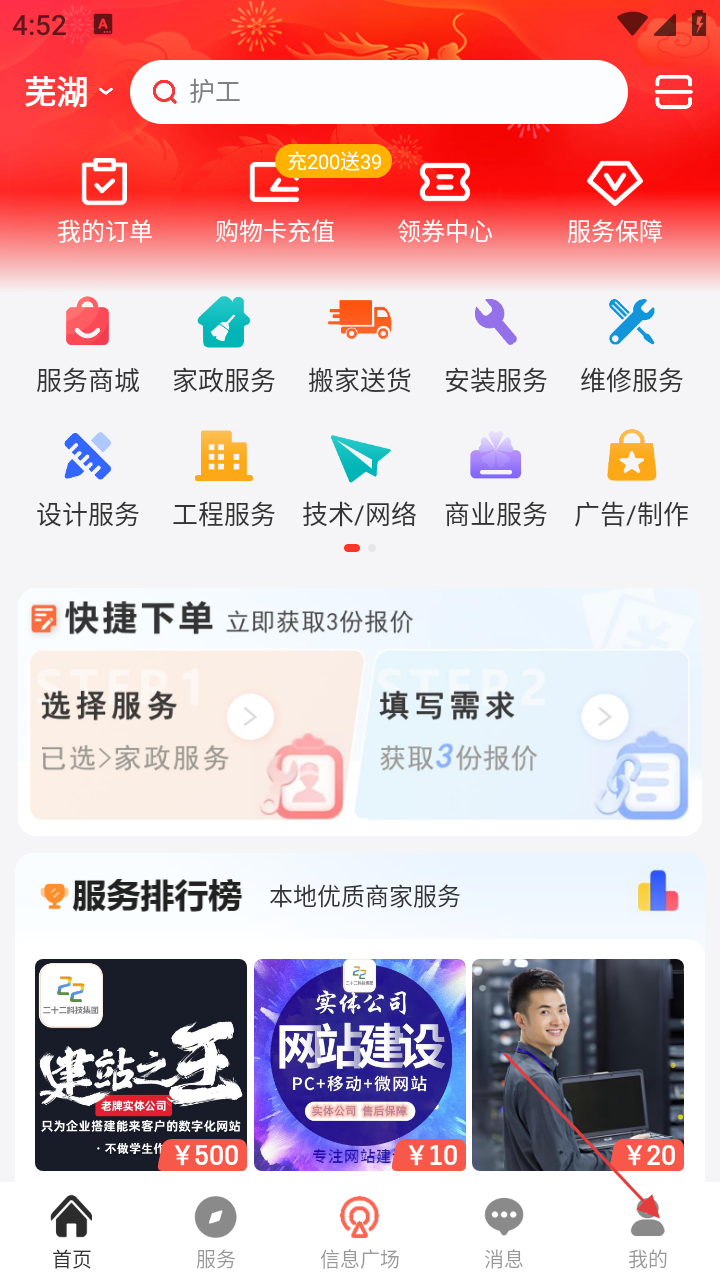This screenshot has width=720, height=1280.
Task: Open the 建站之王 ¥500 service card
Action: coord(141,1065)
